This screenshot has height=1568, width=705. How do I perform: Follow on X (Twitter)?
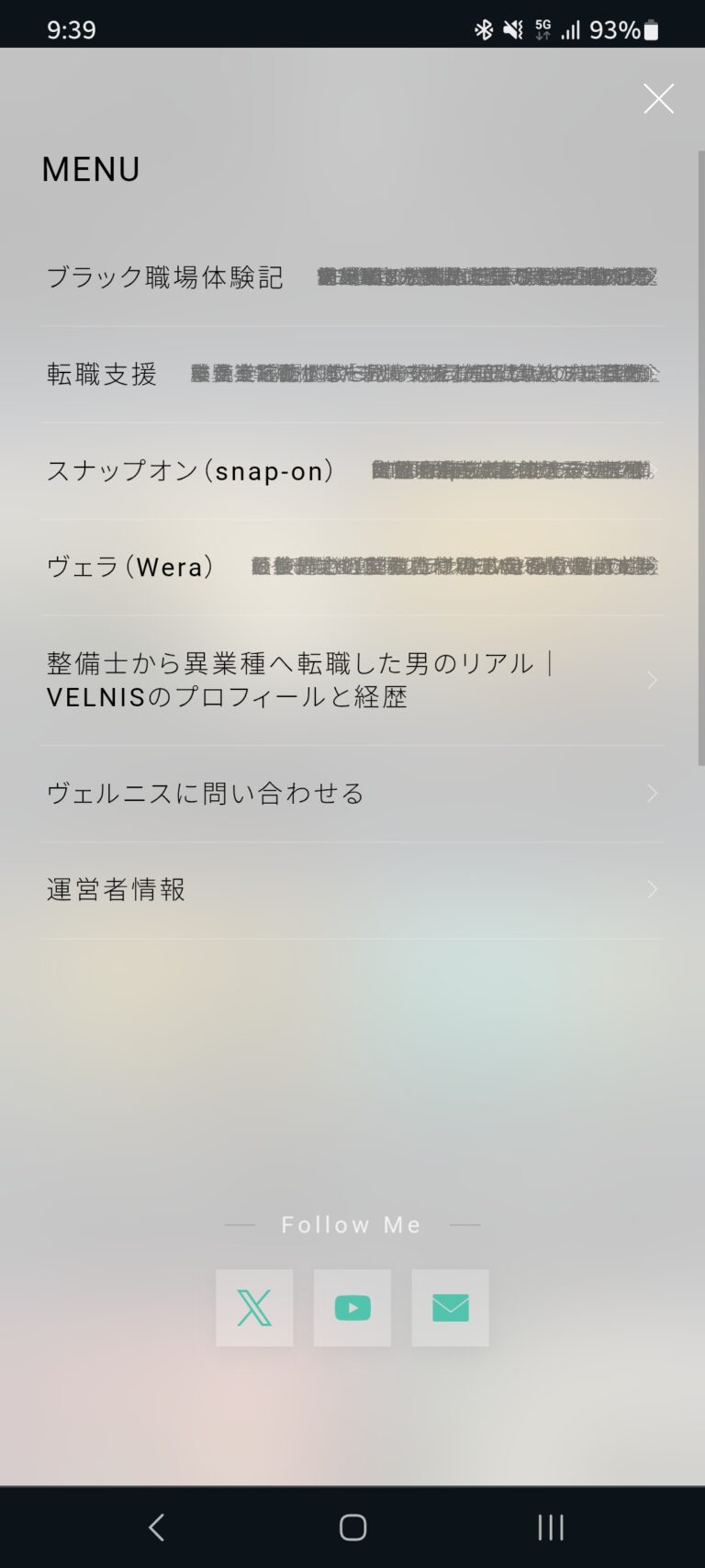254,1308
